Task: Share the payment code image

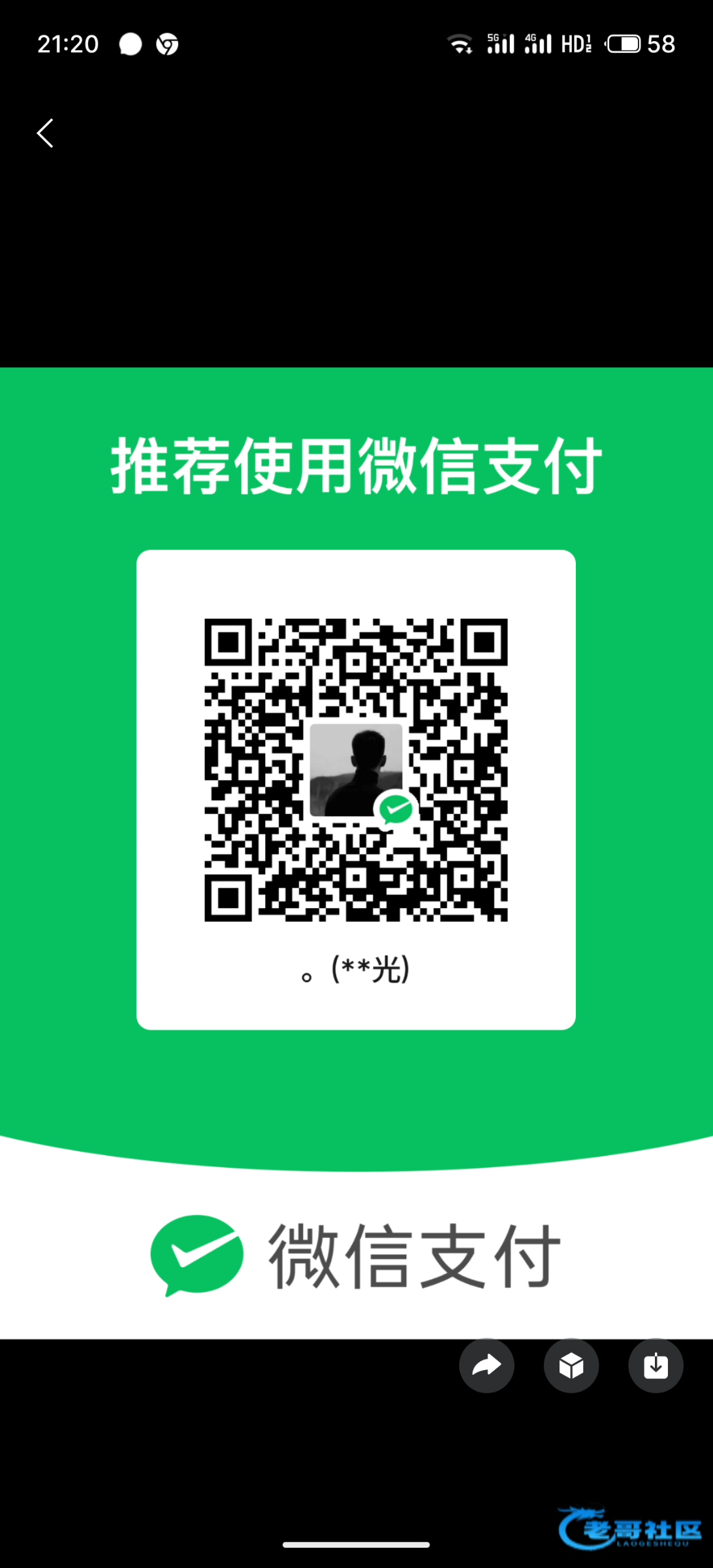Action: point(486,1365)
